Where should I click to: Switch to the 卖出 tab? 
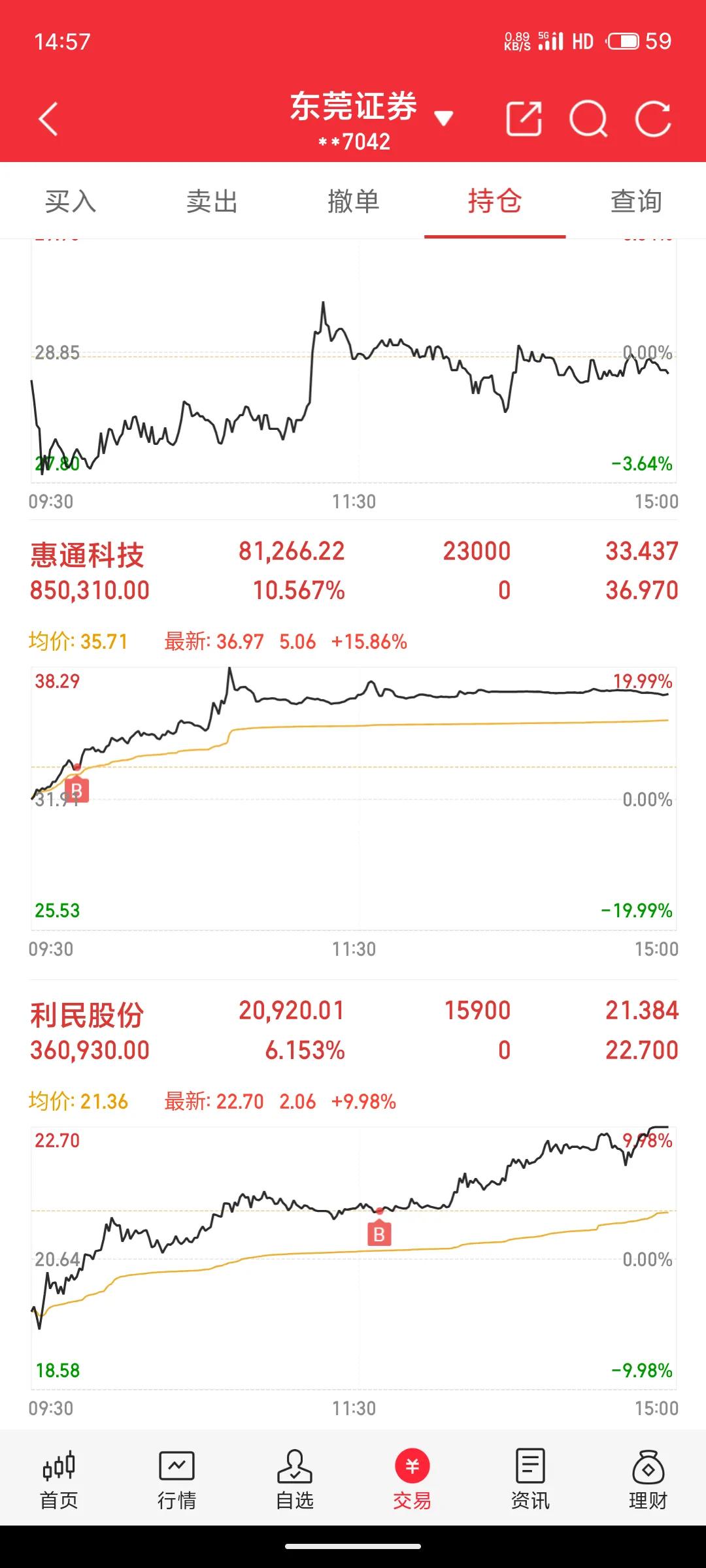click(x=212, y=201)
